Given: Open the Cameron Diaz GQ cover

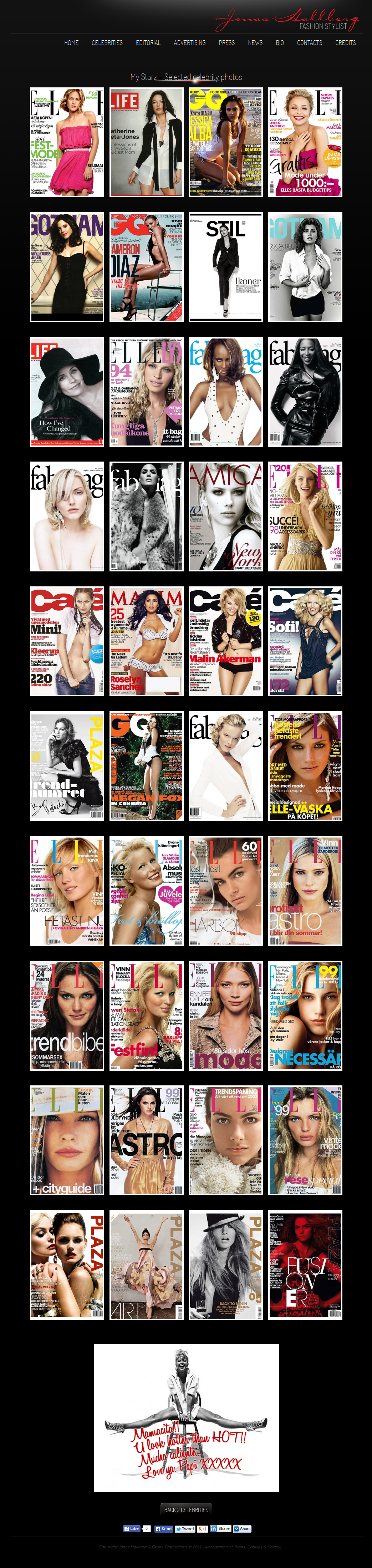Looking at the screenshot, I should pos(146,267).
